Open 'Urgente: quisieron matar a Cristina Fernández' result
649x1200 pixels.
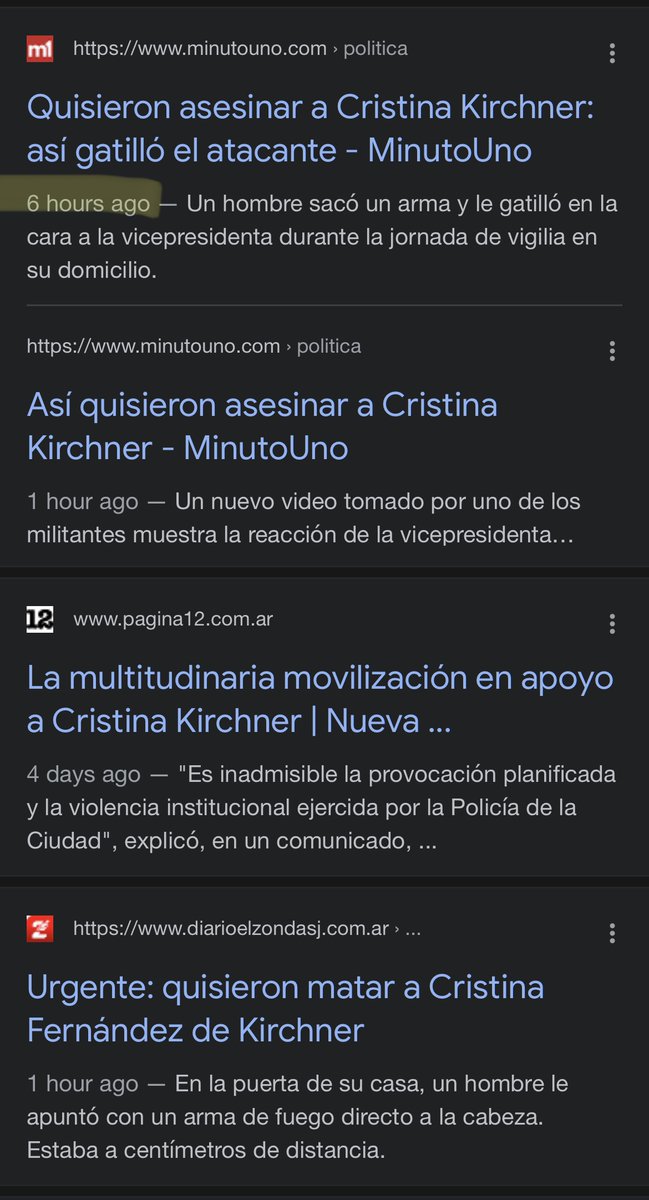(286, 1008)
